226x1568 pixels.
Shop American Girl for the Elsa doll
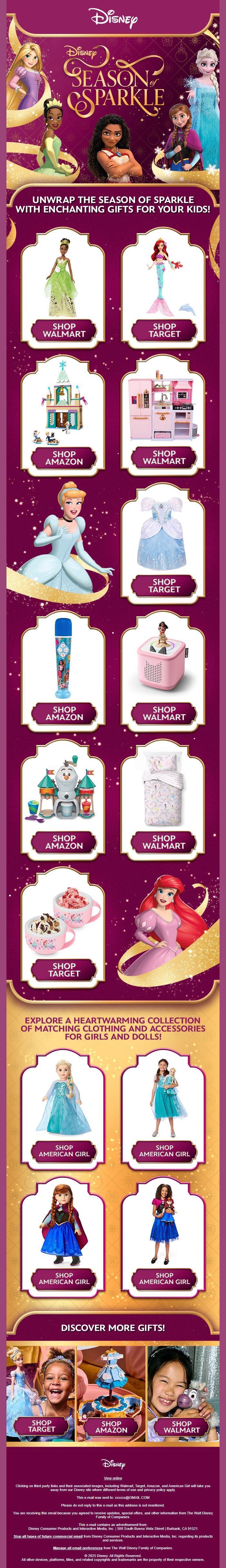pyautogui.click(x=64, y=1151)
